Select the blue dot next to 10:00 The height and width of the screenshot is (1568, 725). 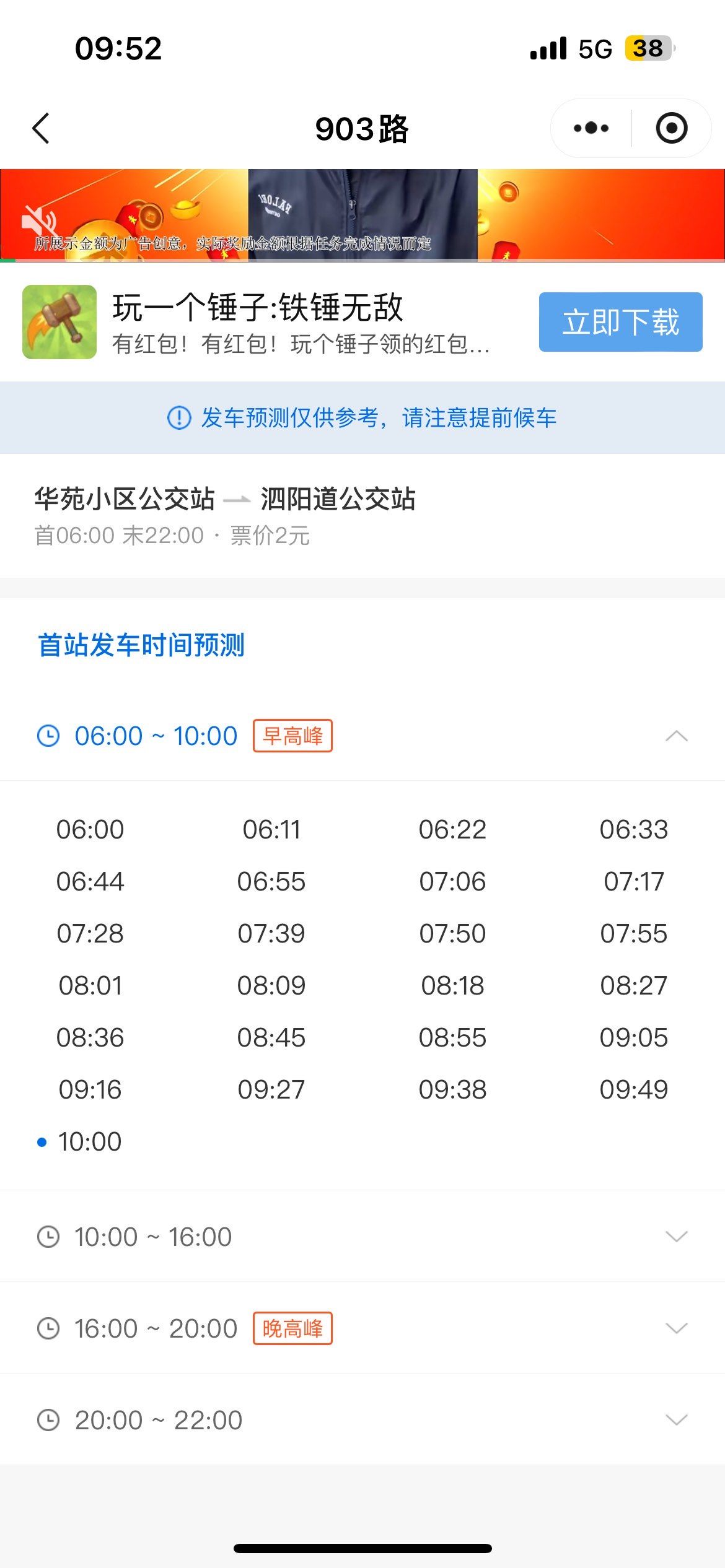tap(42, 1141)
